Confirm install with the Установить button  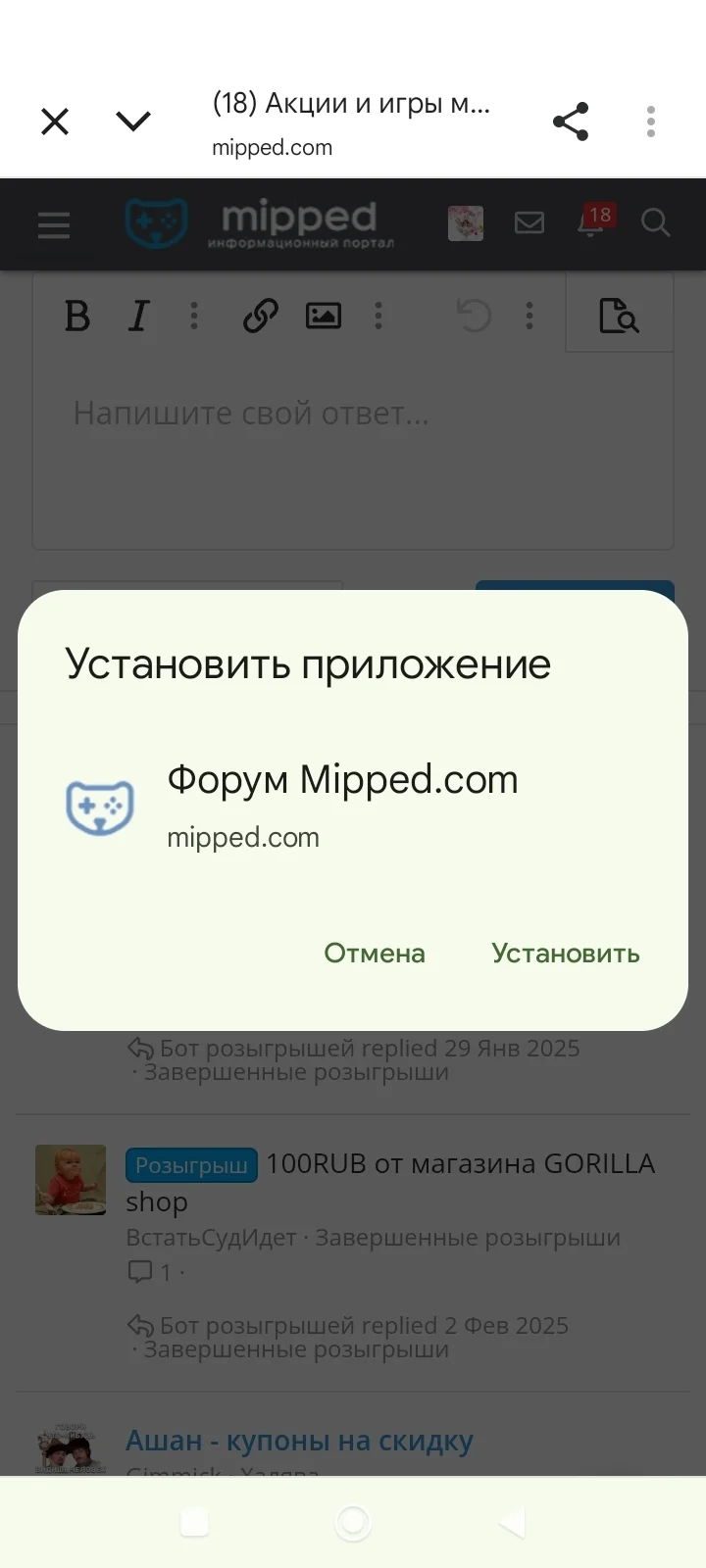click(566, 954)
